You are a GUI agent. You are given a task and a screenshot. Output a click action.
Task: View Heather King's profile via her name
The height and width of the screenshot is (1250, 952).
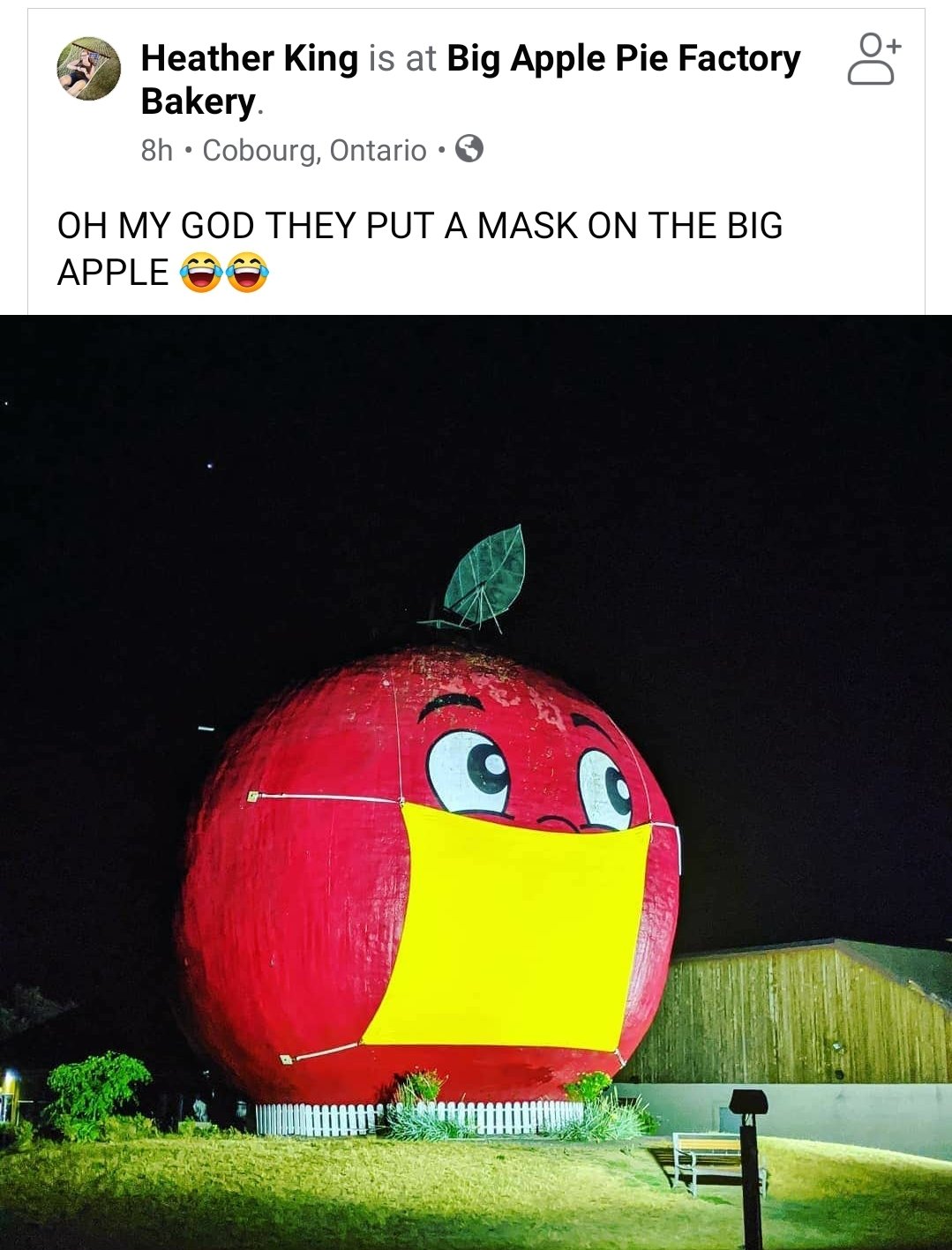click(250, 59)
